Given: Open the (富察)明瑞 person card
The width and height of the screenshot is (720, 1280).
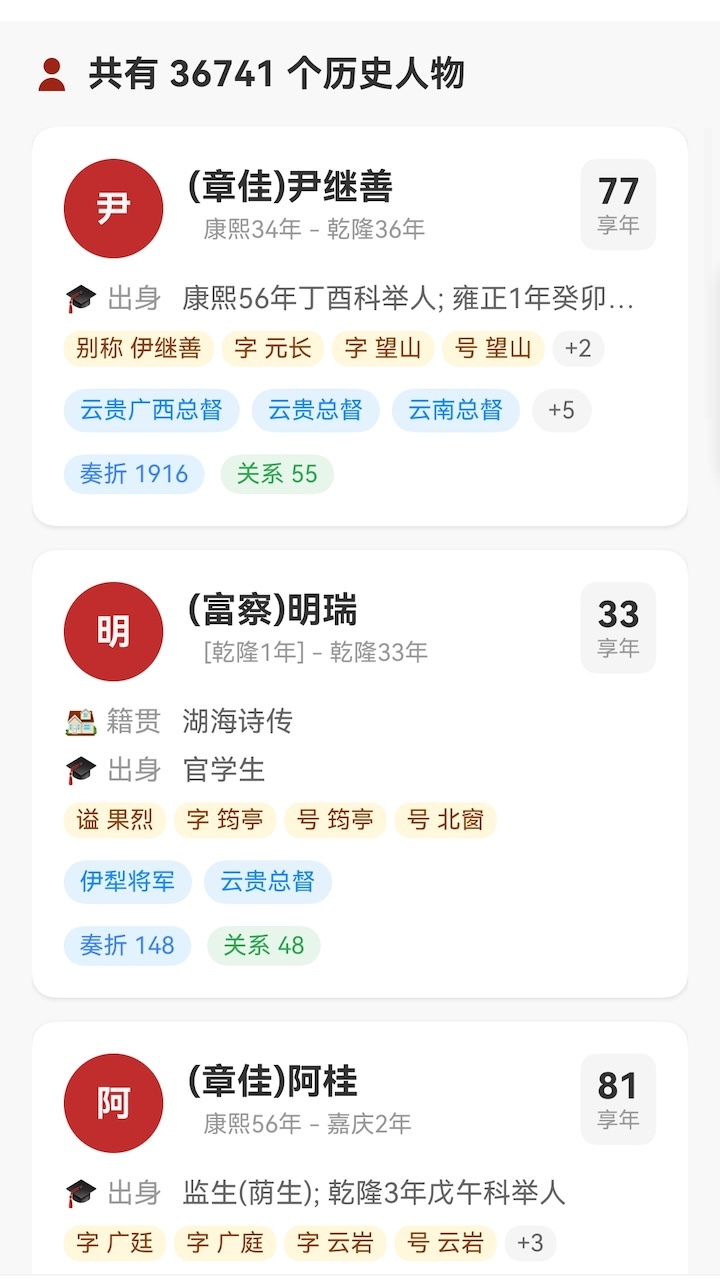Looking at the screenshot, I should (272, 610).
